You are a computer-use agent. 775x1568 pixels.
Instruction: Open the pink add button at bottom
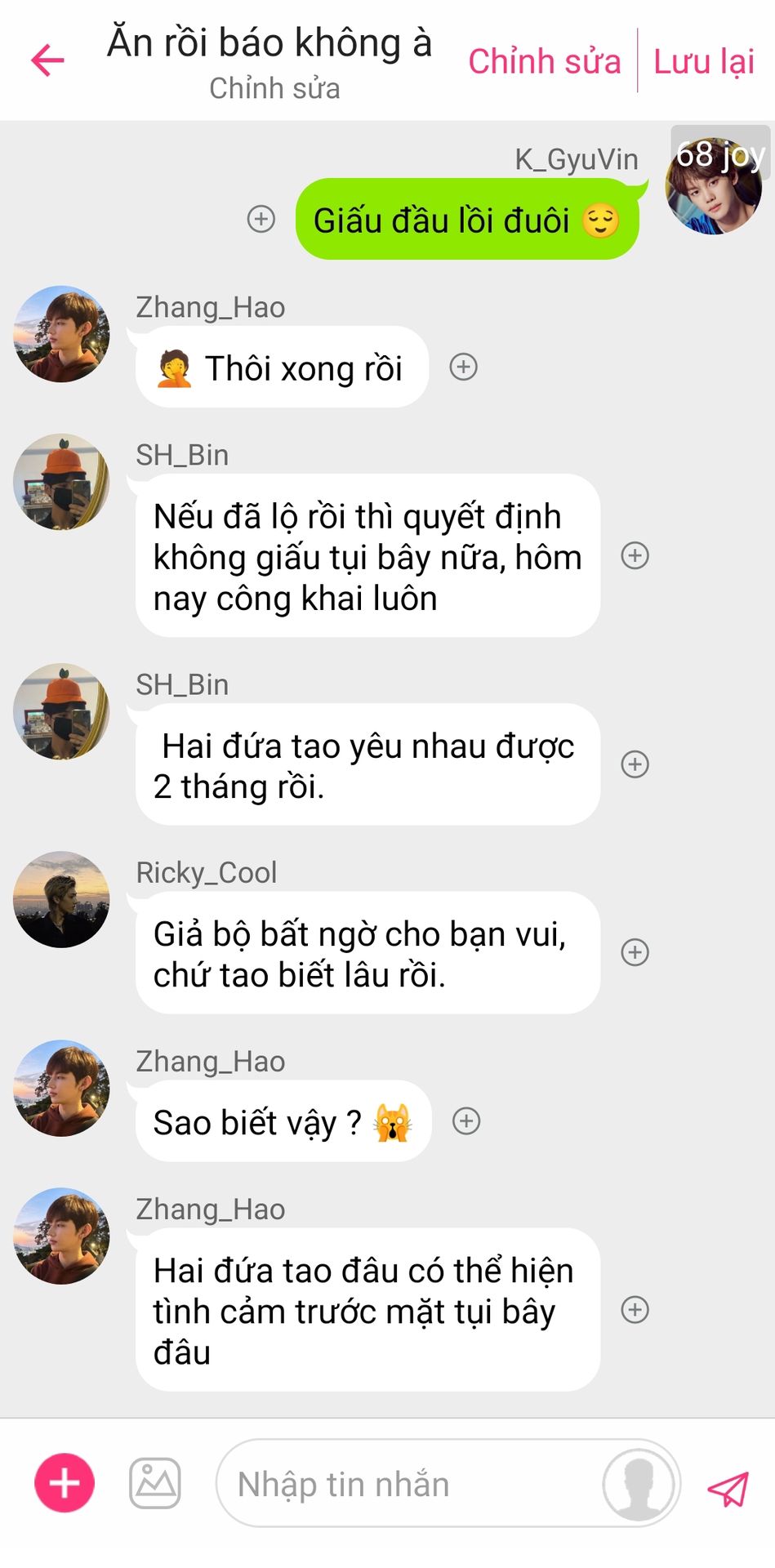(65, 1483)
